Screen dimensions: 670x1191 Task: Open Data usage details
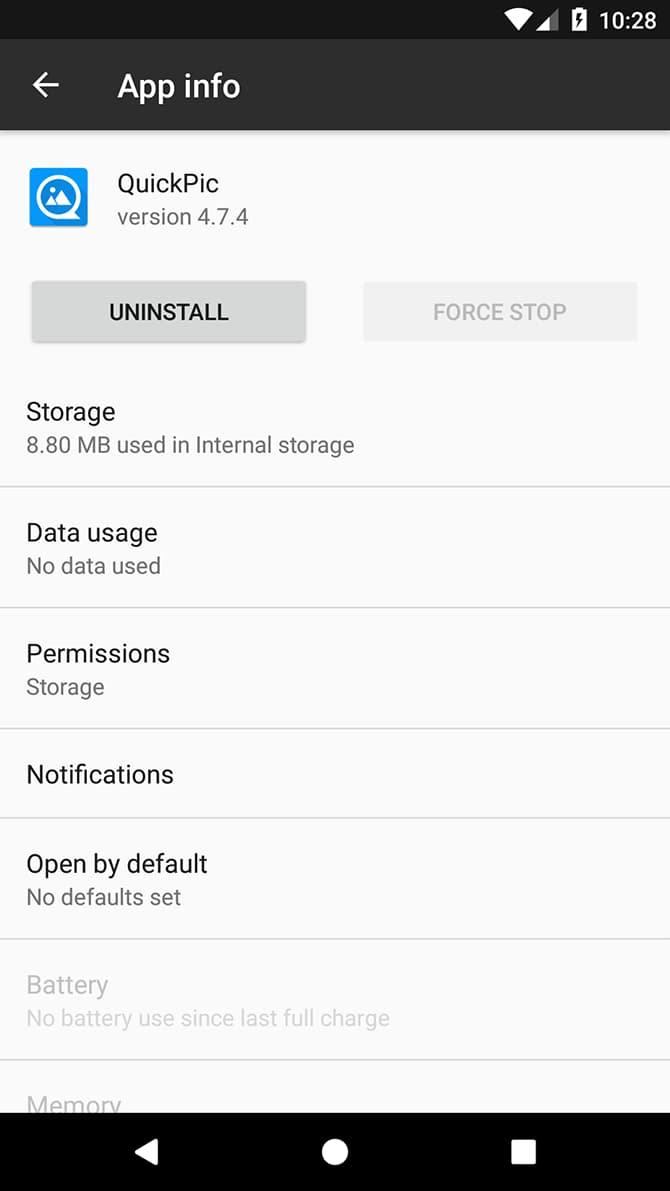pyautogui.click(x=335, y=548)
